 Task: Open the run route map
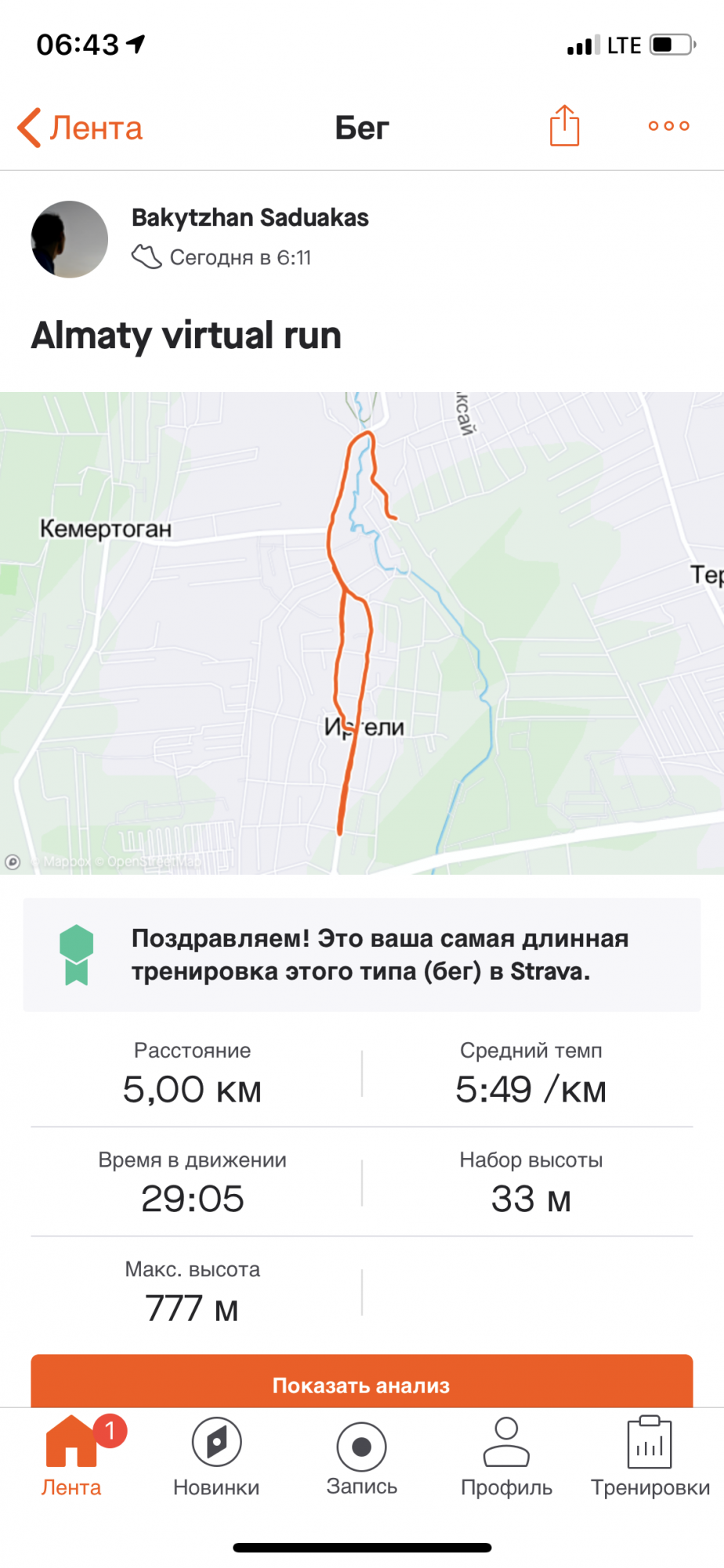point(362,633)
